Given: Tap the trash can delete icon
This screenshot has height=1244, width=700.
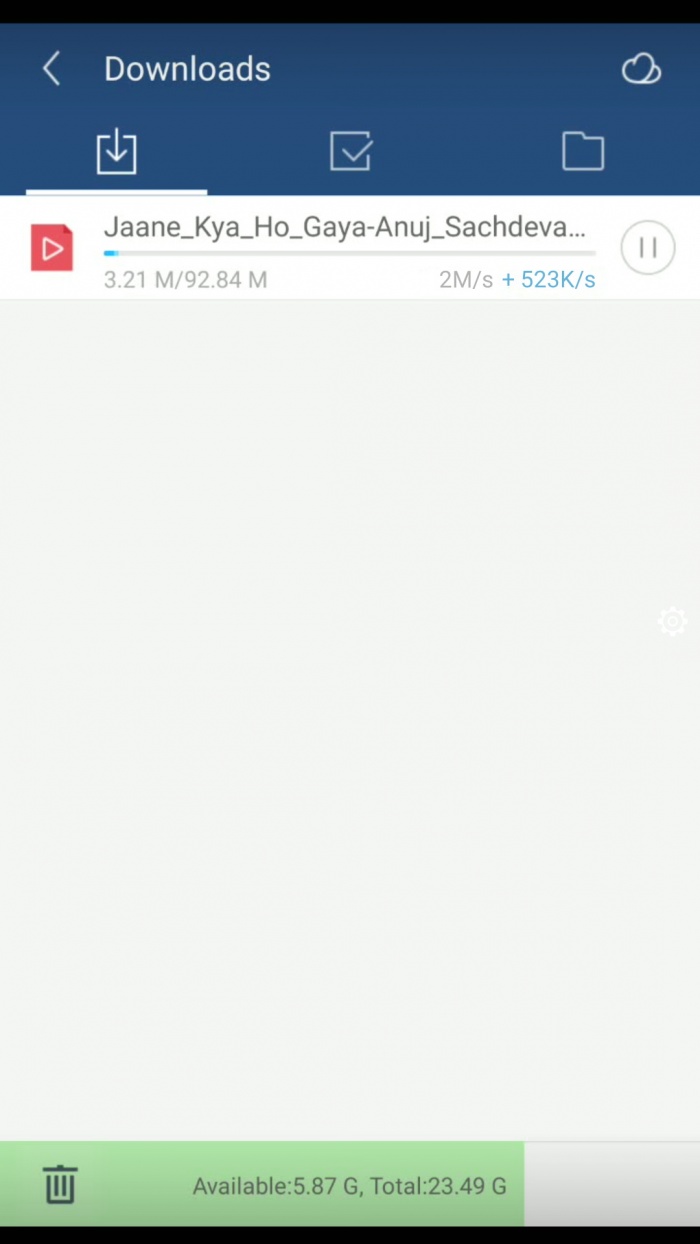Looking at the screenshot, I should click(60, 1185).
